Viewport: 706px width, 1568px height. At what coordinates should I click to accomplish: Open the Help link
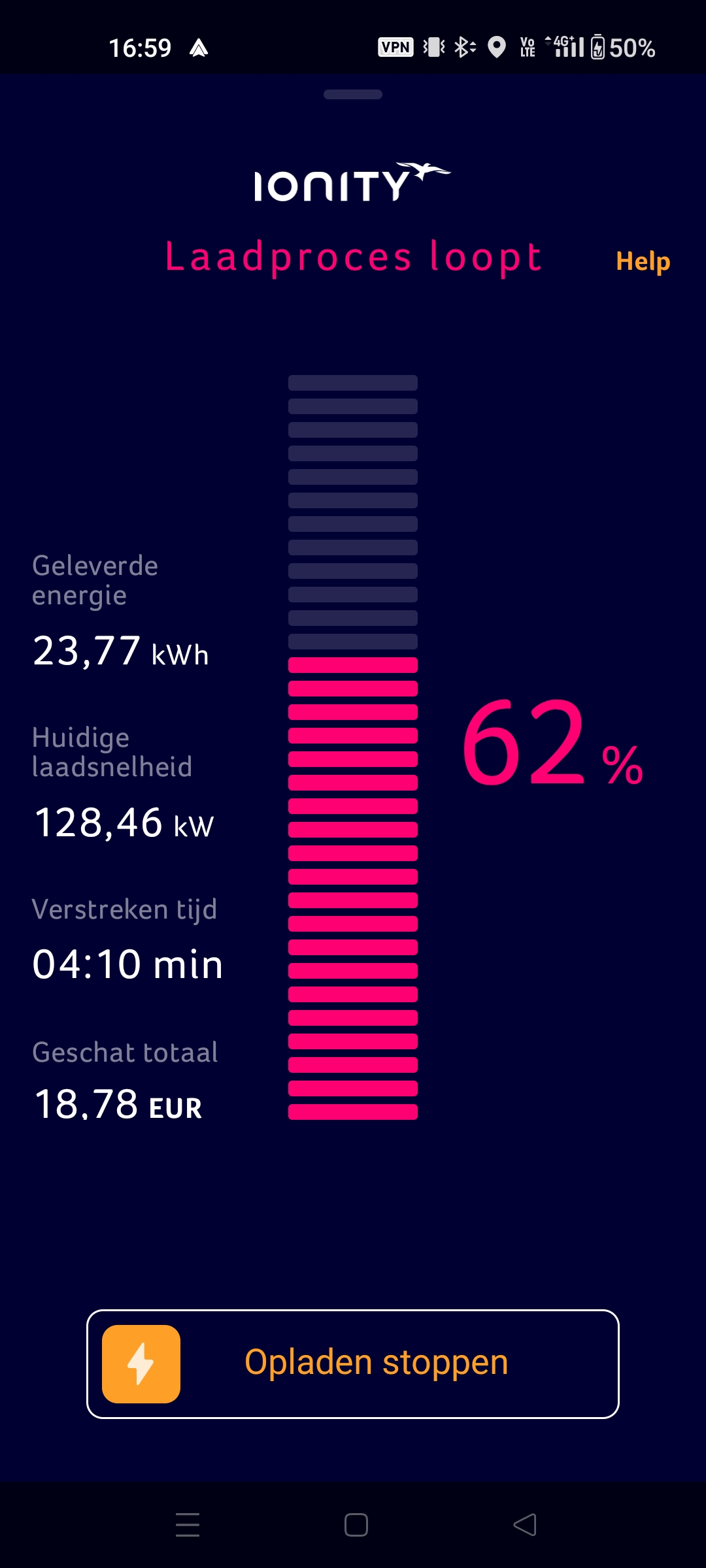click(x=643, y=261)
